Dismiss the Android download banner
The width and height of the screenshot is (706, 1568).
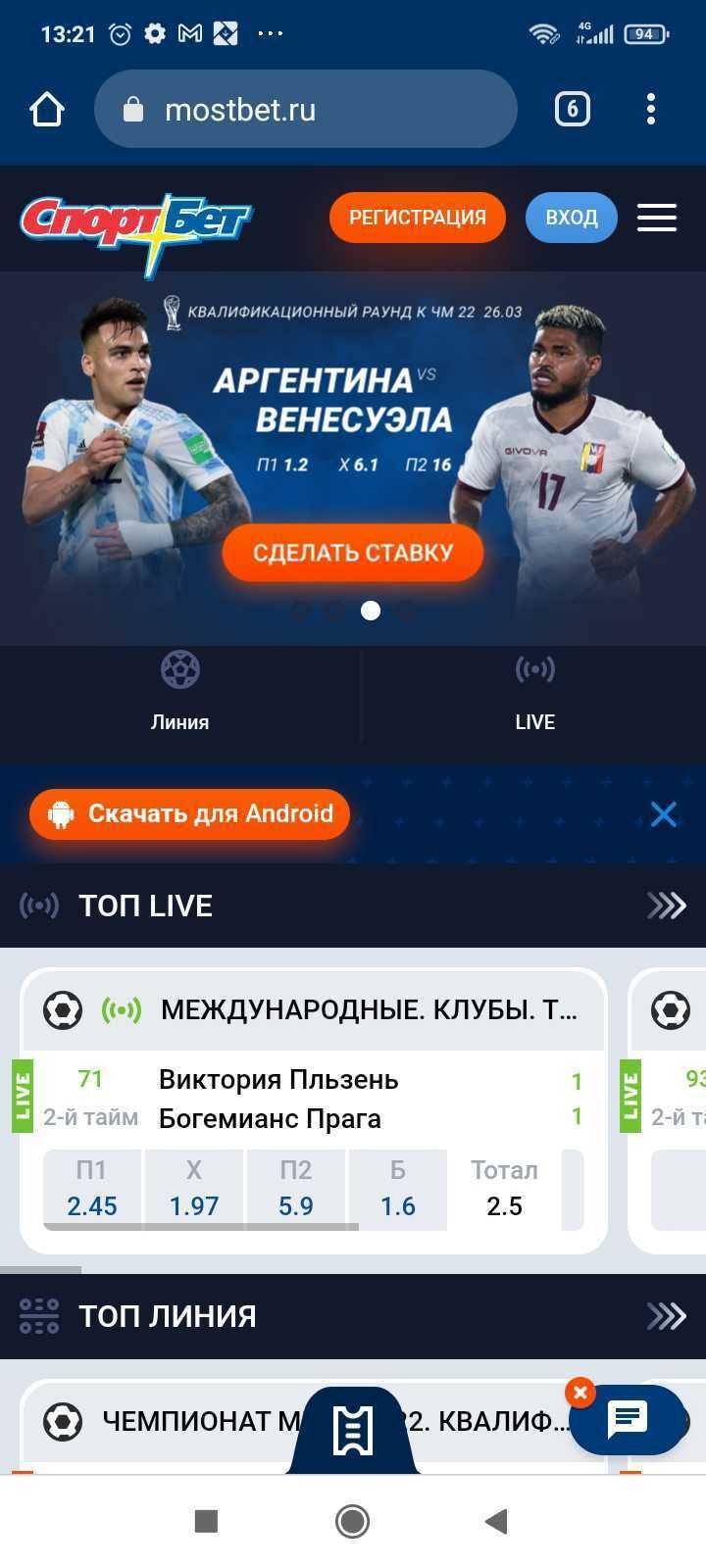pos(664,814)
